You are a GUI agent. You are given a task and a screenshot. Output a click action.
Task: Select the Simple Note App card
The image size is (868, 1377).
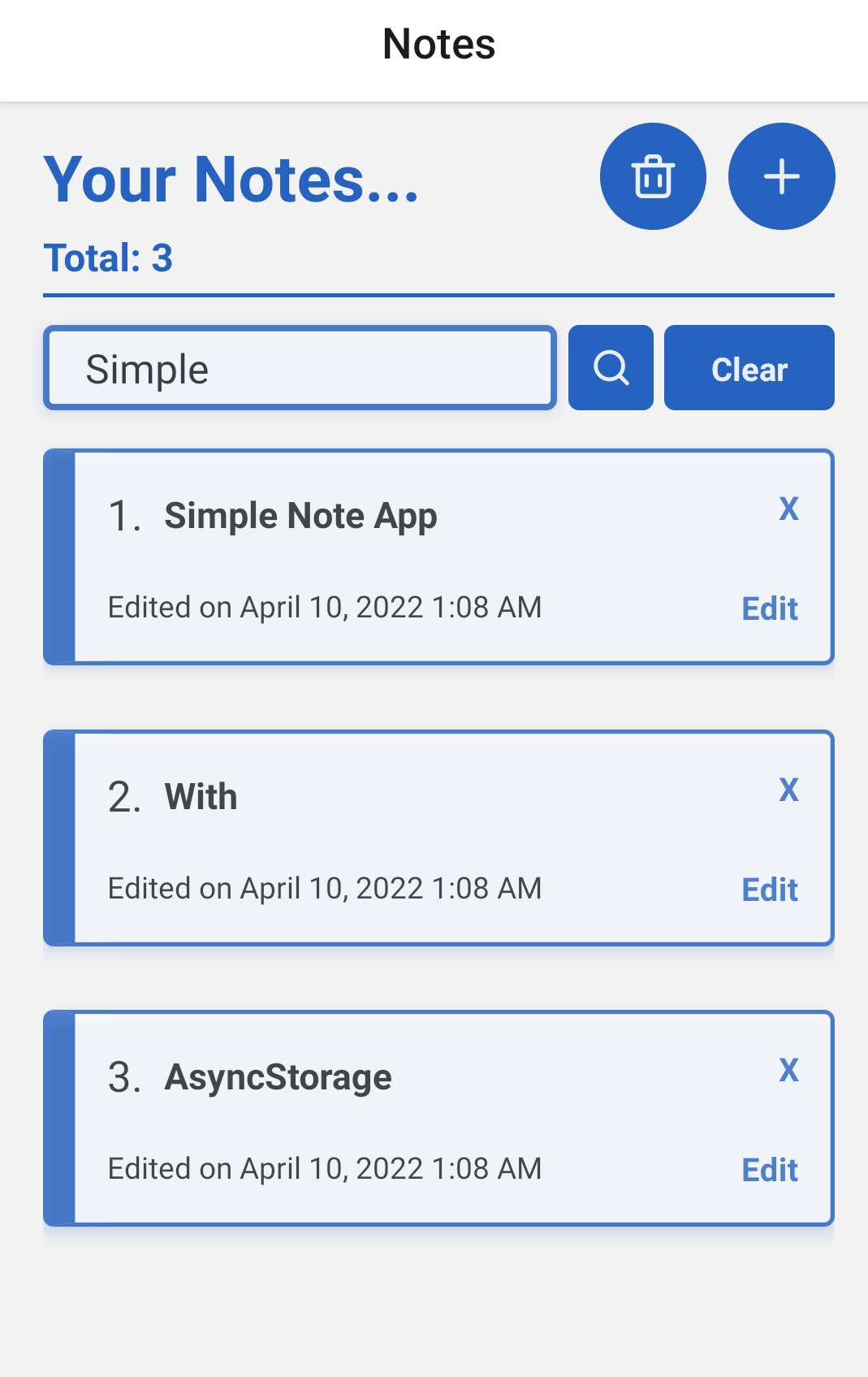[438, 556]
